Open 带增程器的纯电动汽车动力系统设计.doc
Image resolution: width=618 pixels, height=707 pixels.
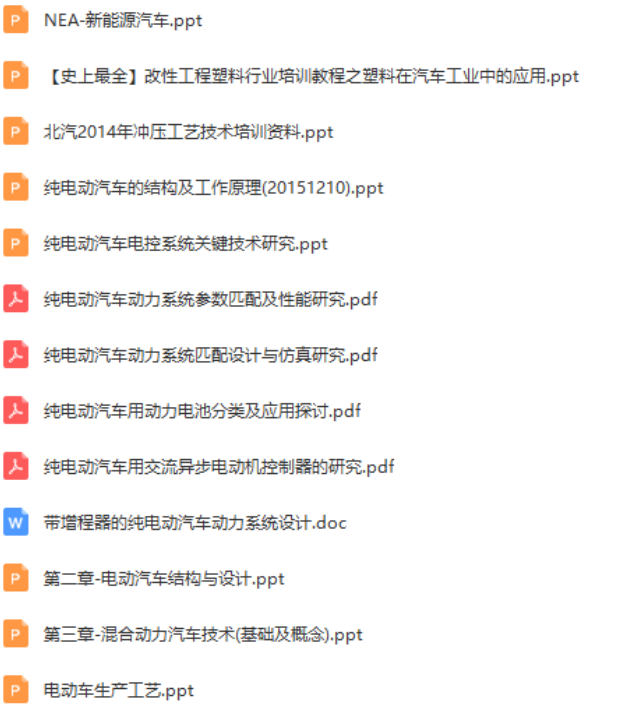pyautogui.click(x=195, y=522)
